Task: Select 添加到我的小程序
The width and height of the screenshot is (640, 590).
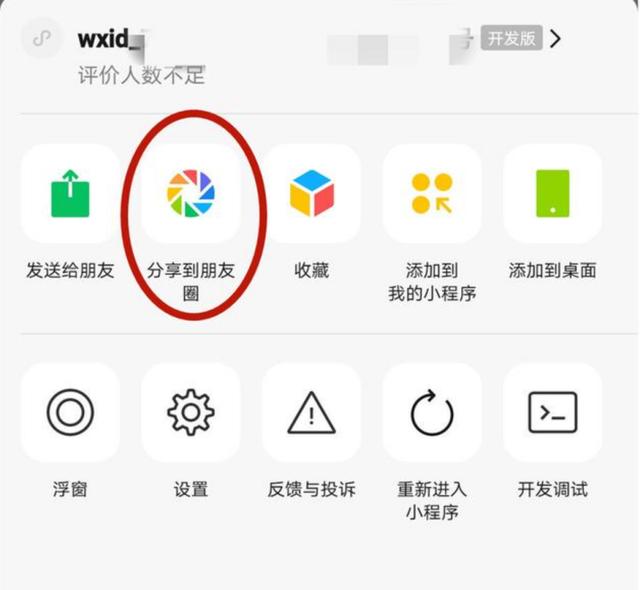Action: click(432, 194)
